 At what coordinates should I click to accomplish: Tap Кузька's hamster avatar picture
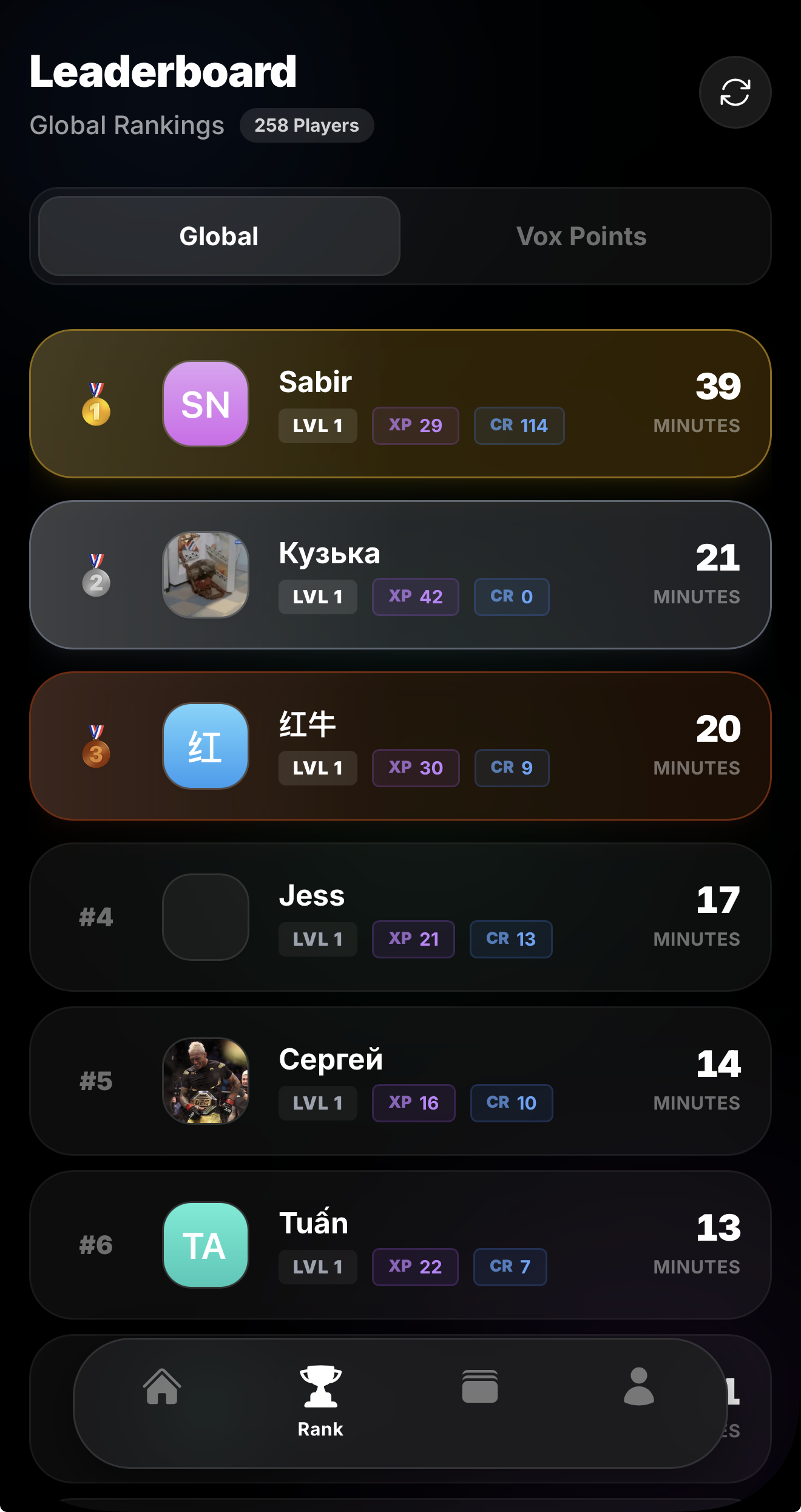206,574
